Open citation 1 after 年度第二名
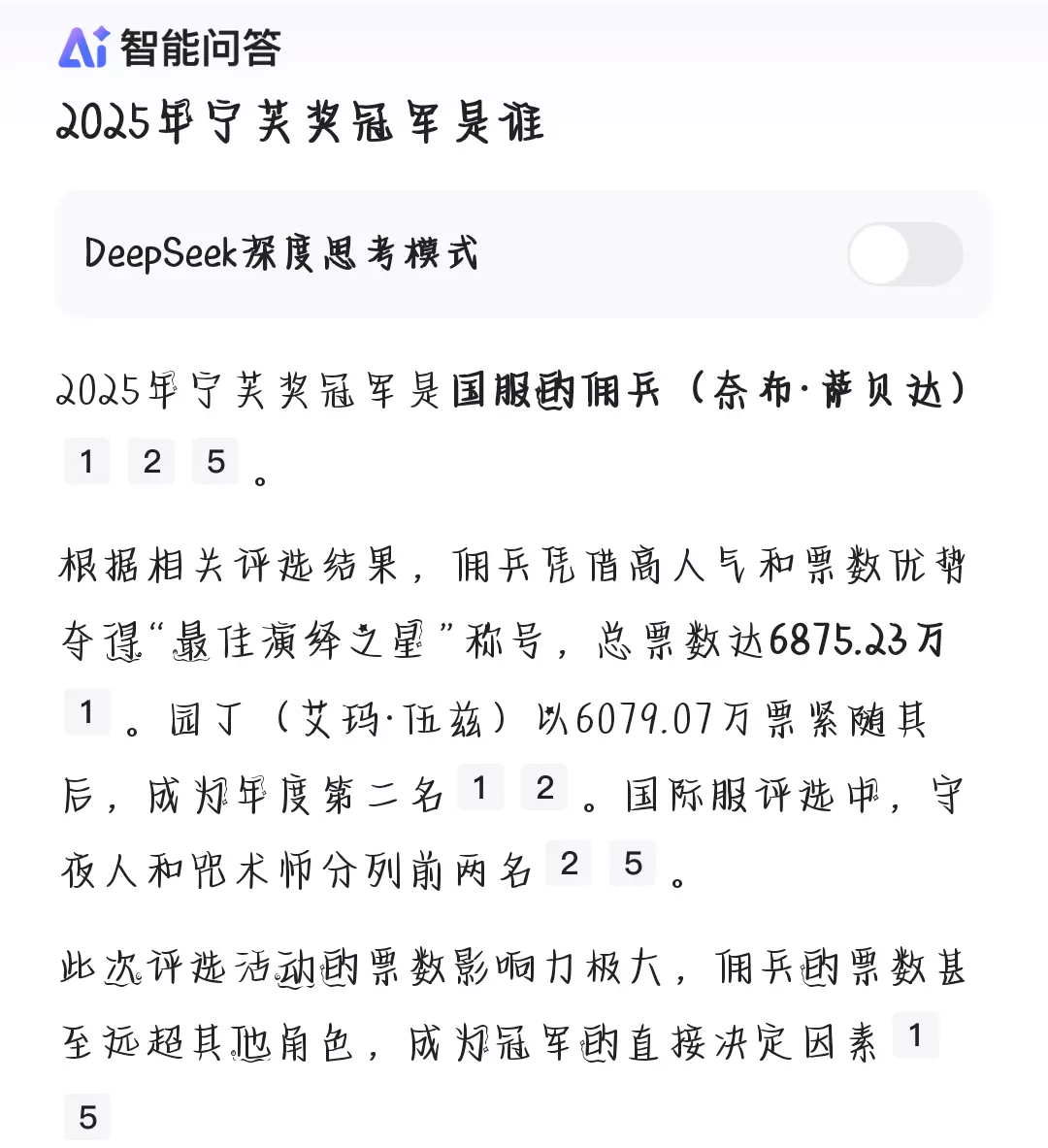Viewport: 1048px width, 1148px height. coord(480,787)
